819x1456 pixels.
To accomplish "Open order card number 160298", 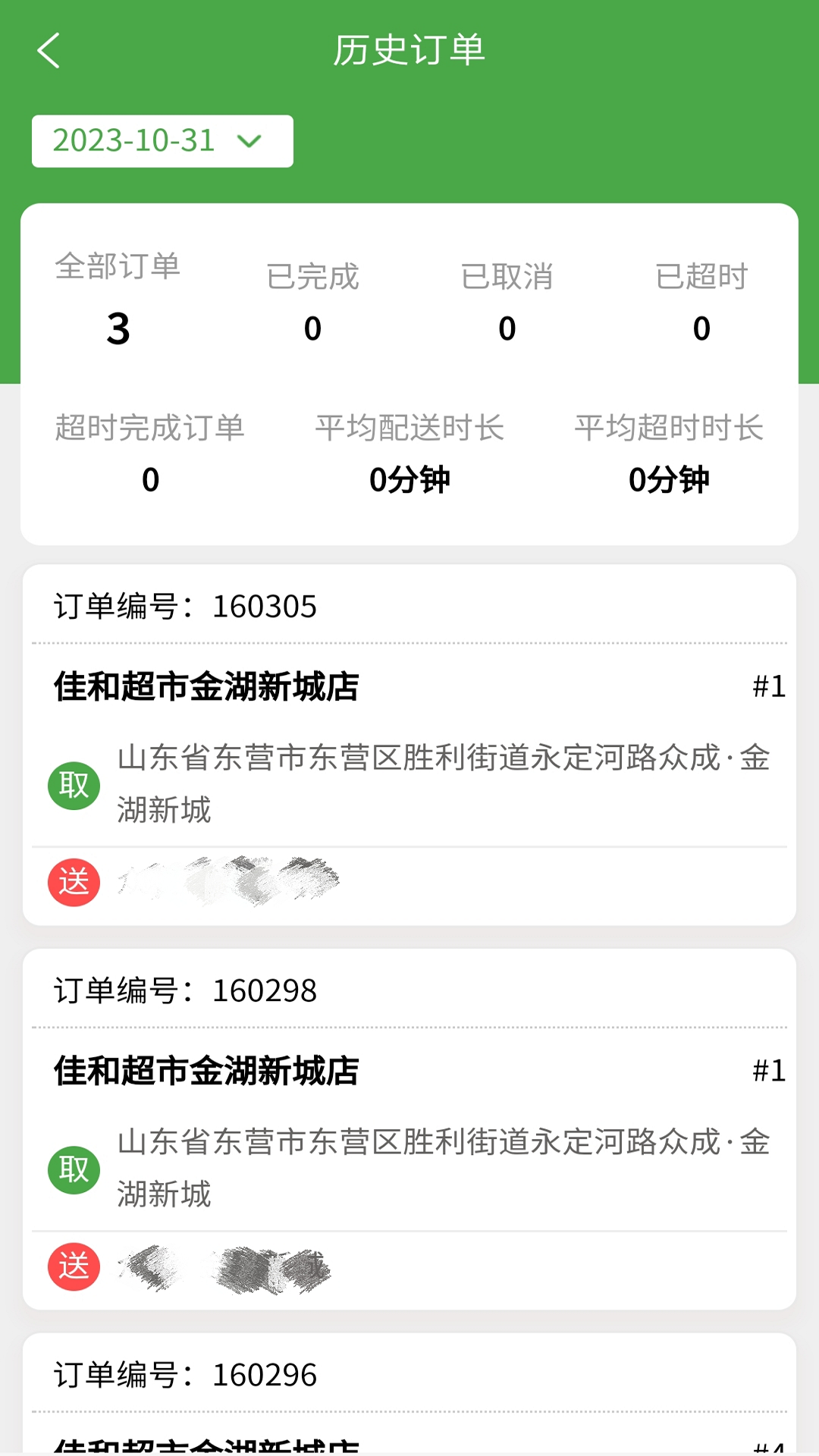I will coord(409,1128).
